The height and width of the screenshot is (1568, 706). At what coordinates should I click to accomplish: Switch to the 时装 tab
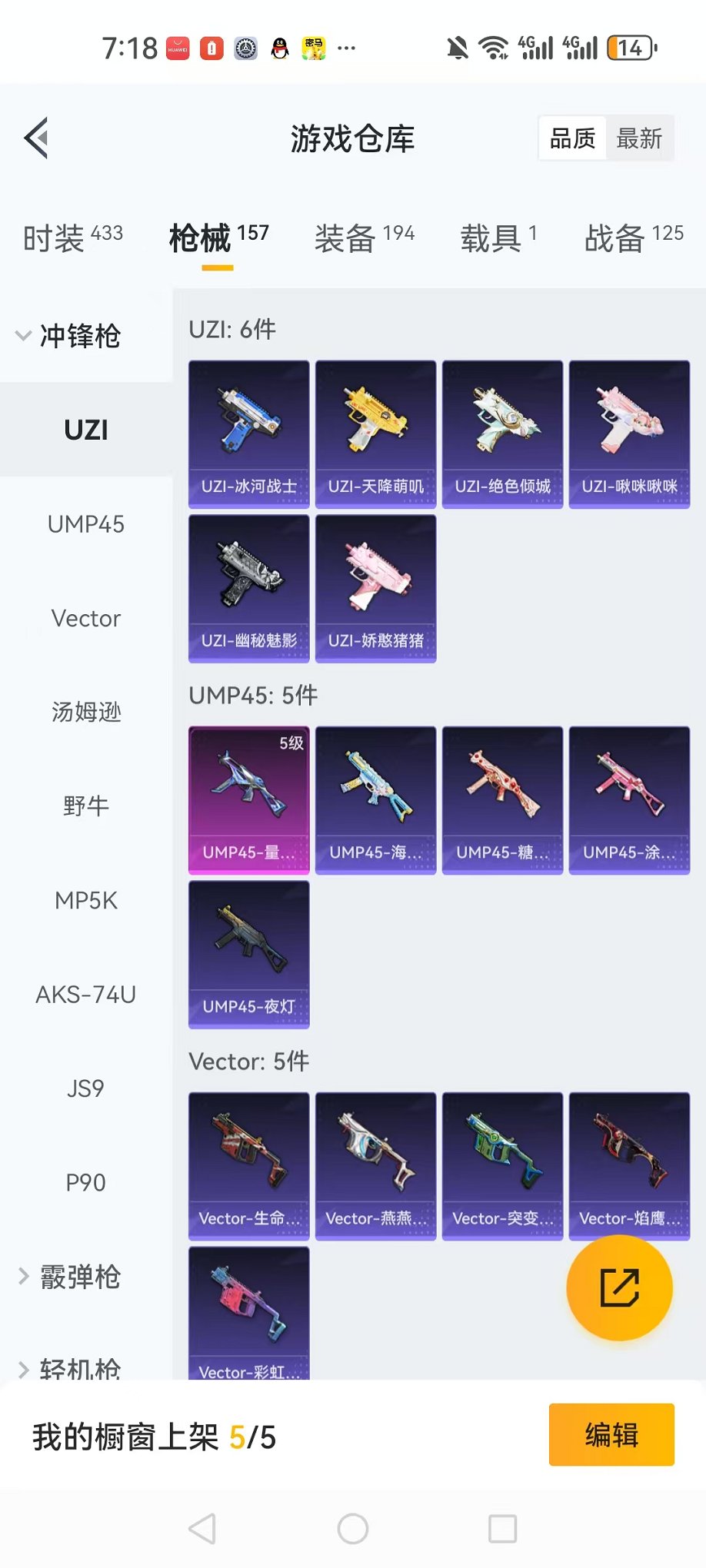[72, 238]
